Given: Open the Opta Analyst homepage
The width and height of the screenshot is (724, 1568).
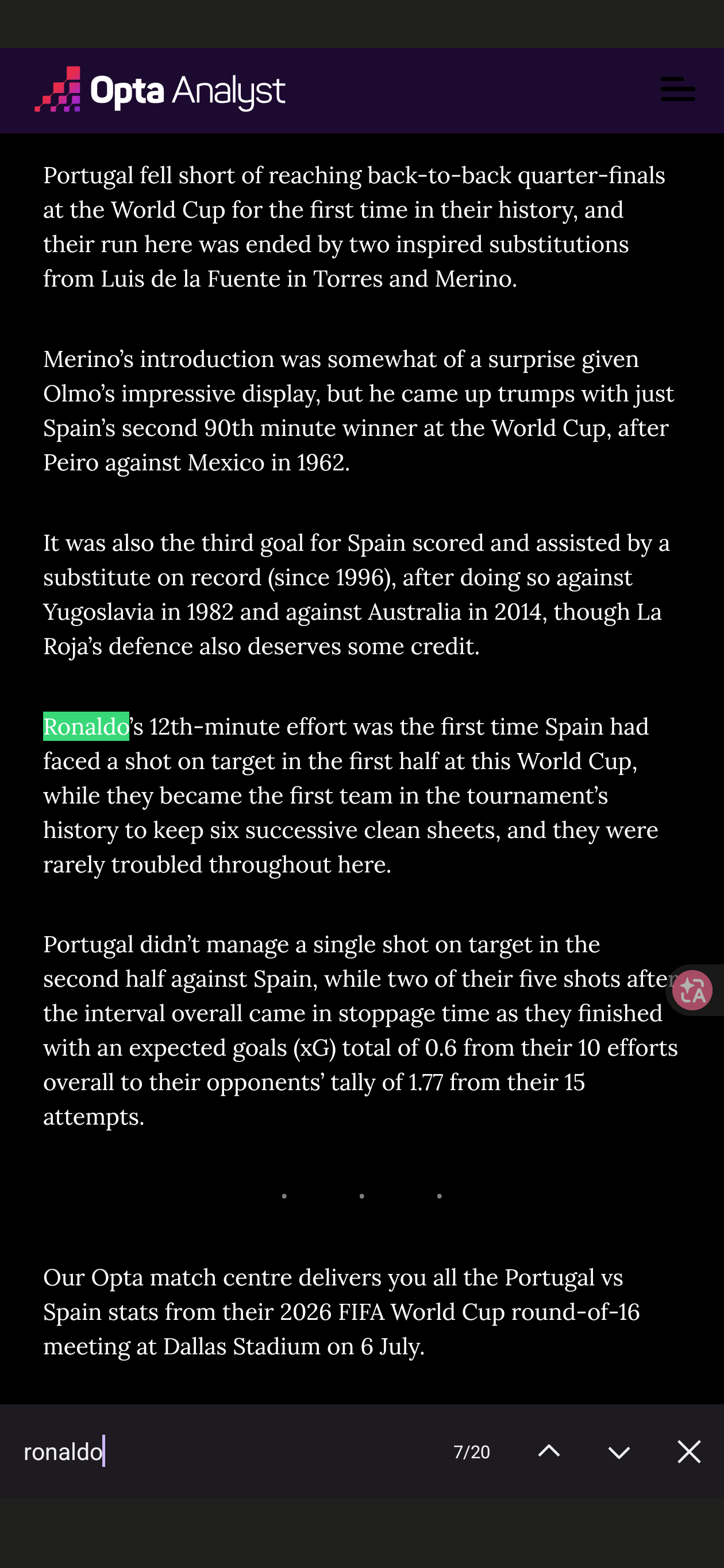Looking at the screenshot, I should click(x=160, y=90).
